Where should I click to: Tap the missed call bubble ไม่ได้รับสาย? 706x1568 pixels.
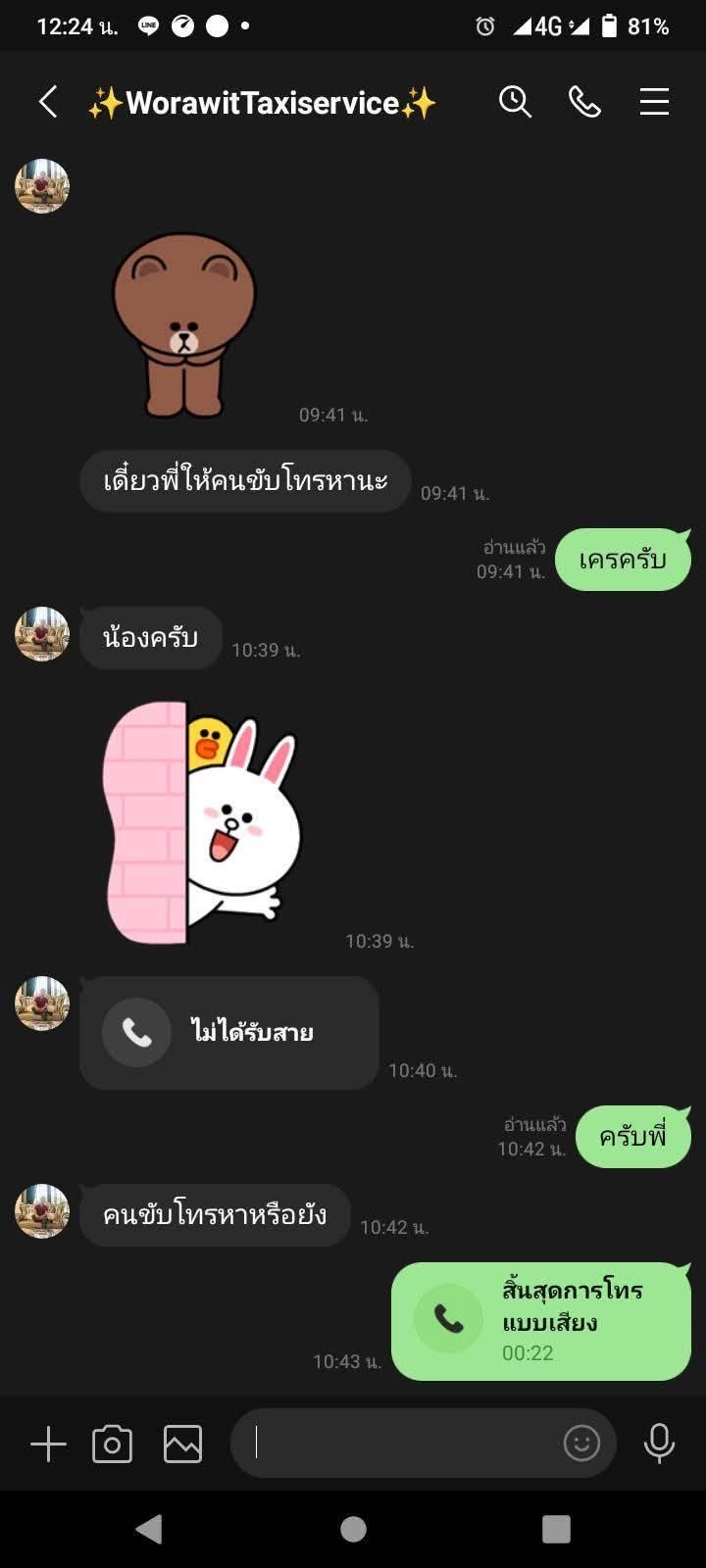(228, 1032)
